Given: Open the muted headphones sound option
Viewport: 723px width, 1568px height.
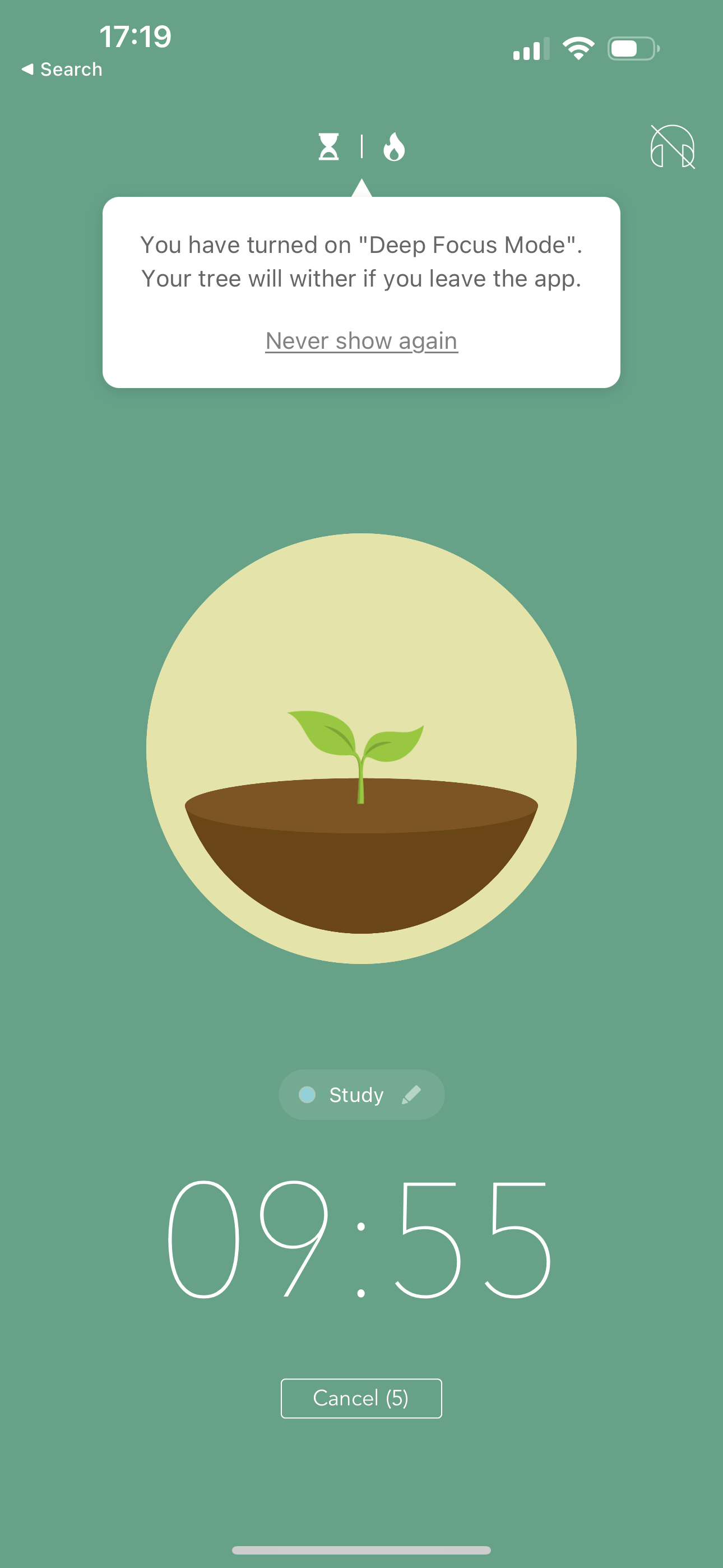Looking at the screenshot, I should [673, 147].
